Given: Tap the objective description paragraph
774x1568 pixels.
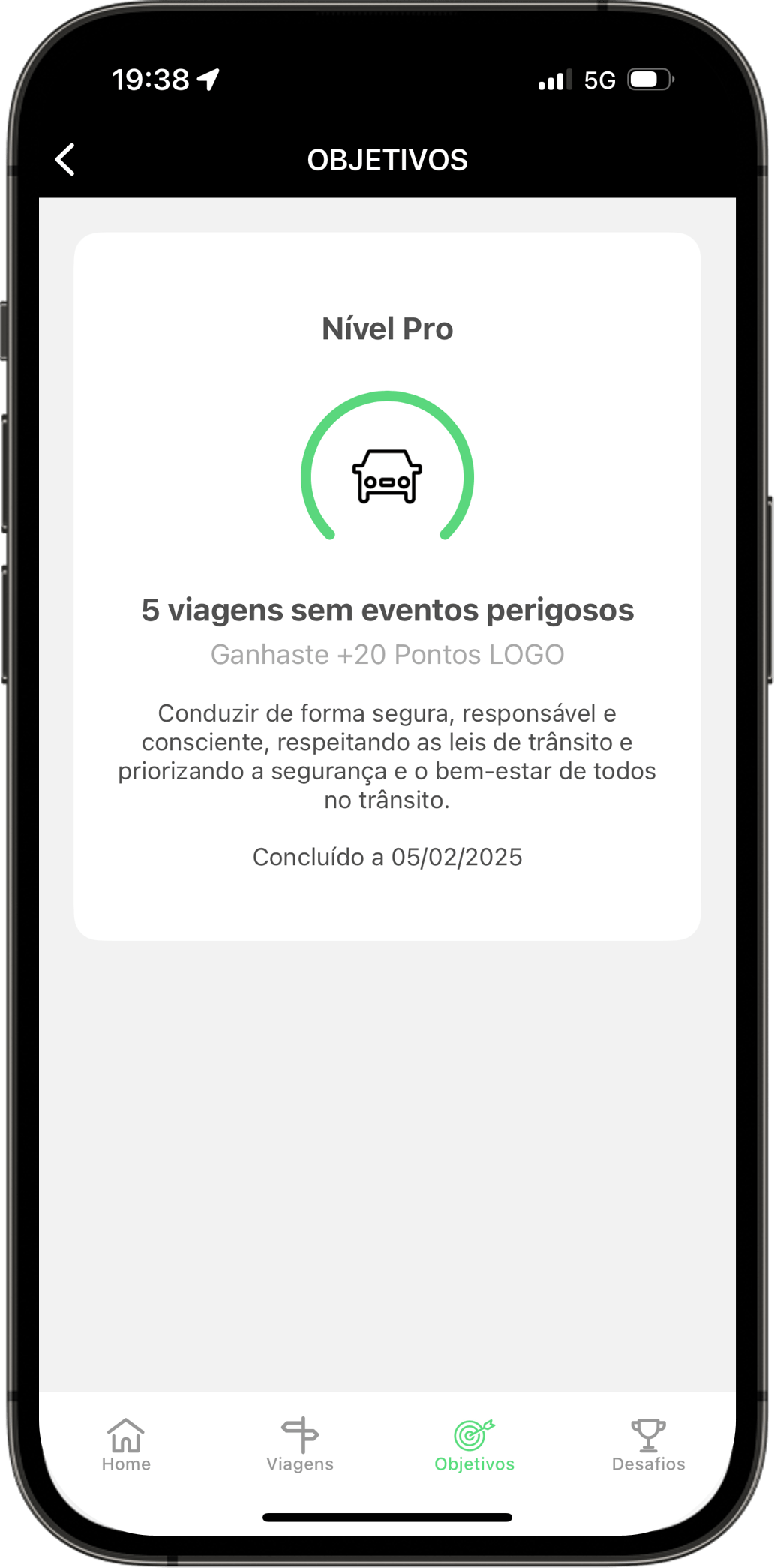Looking at the screenshot, I should (388, 759).
